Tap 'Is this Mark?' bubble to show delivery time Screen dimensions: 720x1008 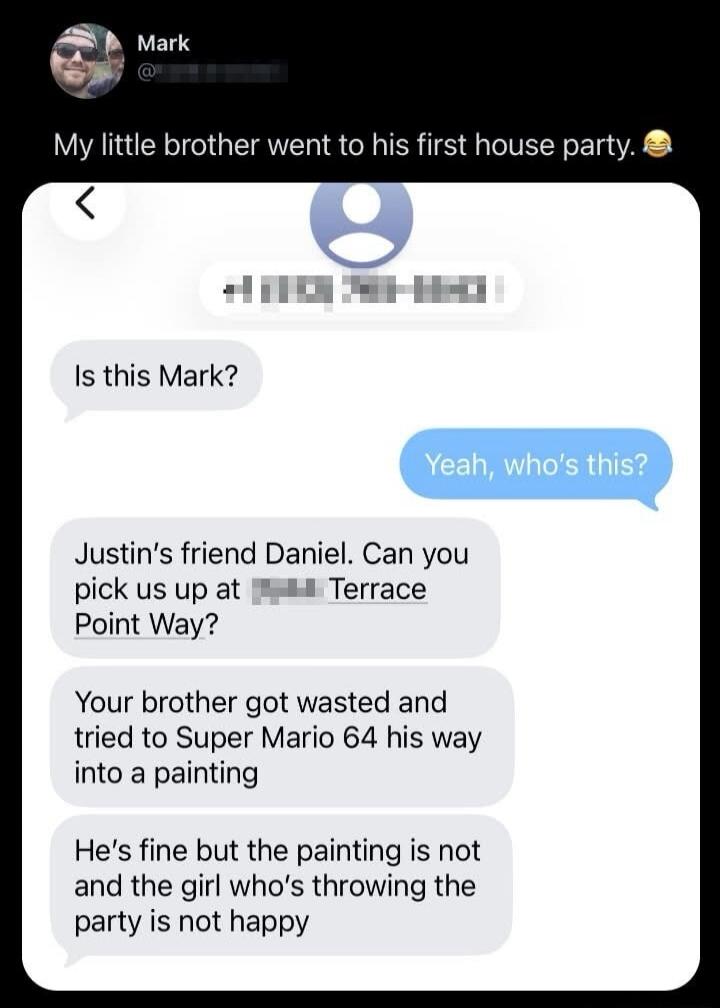point(157,375)
